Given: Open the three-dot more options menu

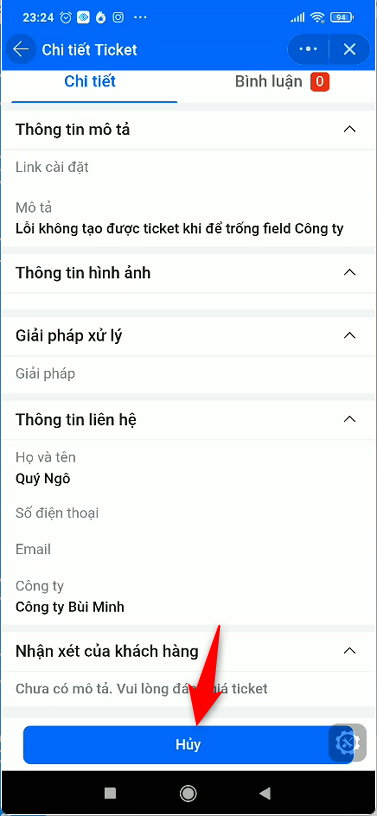Looking at the screenshot, I should click(308, 49).
